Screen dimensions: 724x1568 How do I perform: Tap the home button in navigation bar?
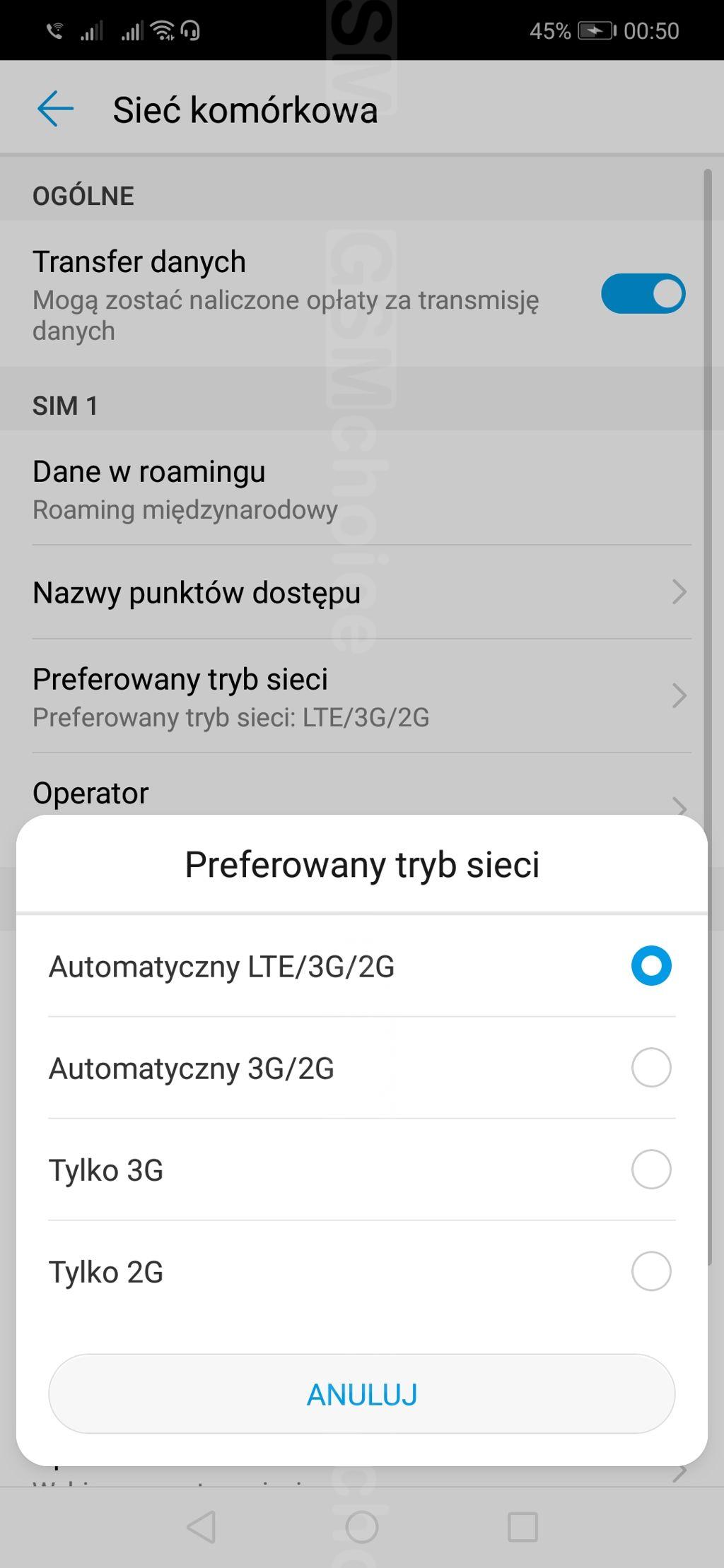[x=362, y=1528]
